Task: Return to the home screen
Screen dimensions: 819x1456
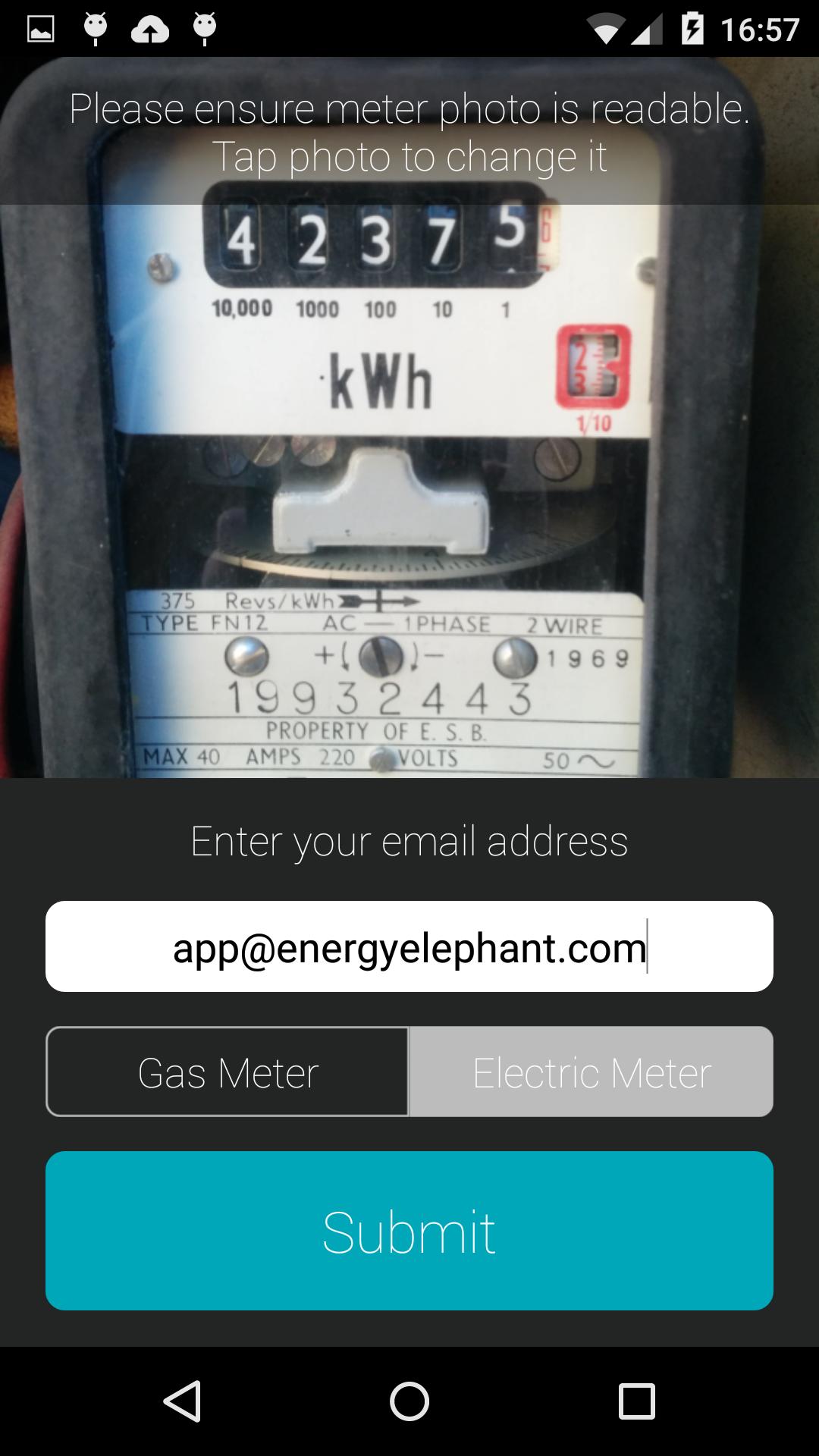Action: coord(409,1401)
